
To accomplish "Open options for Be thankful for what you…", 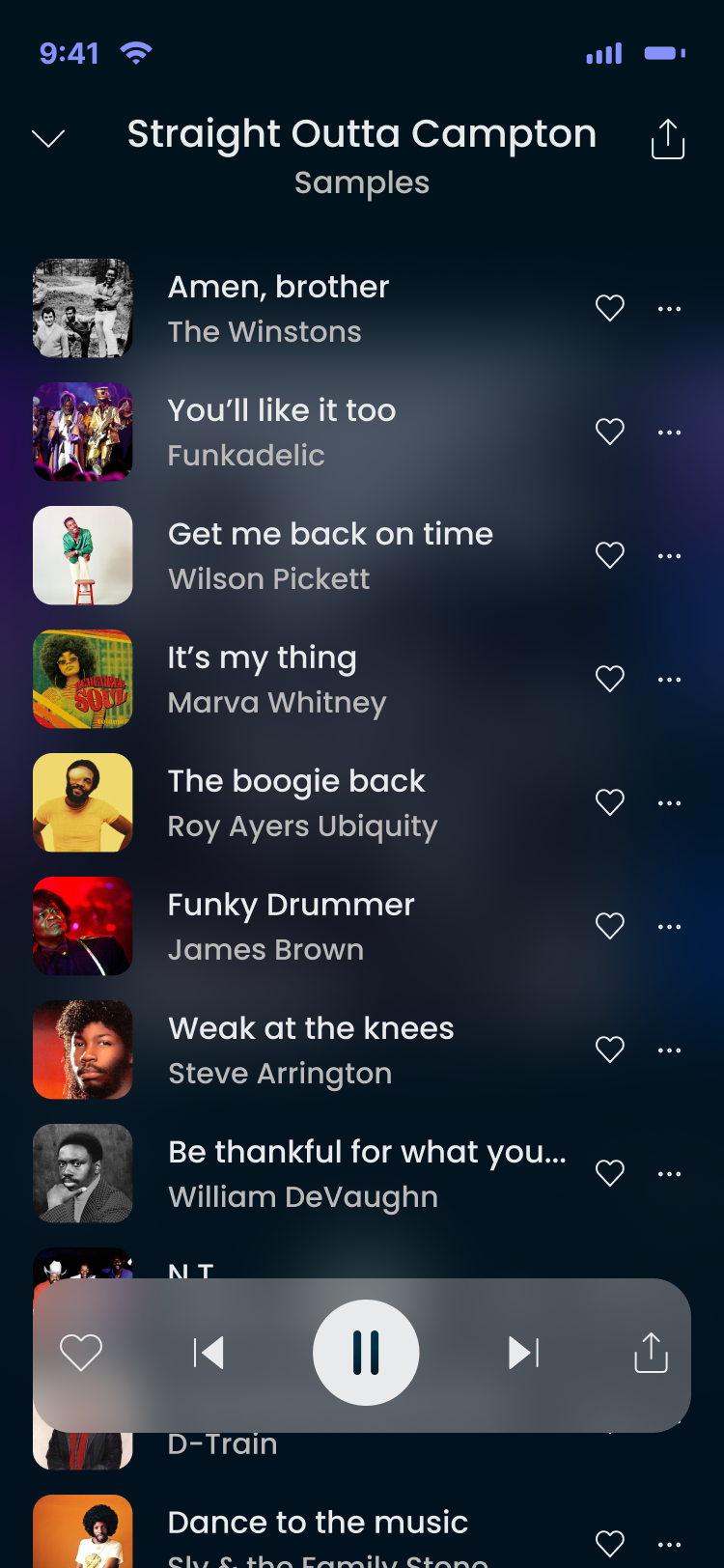I will click(x=669, y=1173).
